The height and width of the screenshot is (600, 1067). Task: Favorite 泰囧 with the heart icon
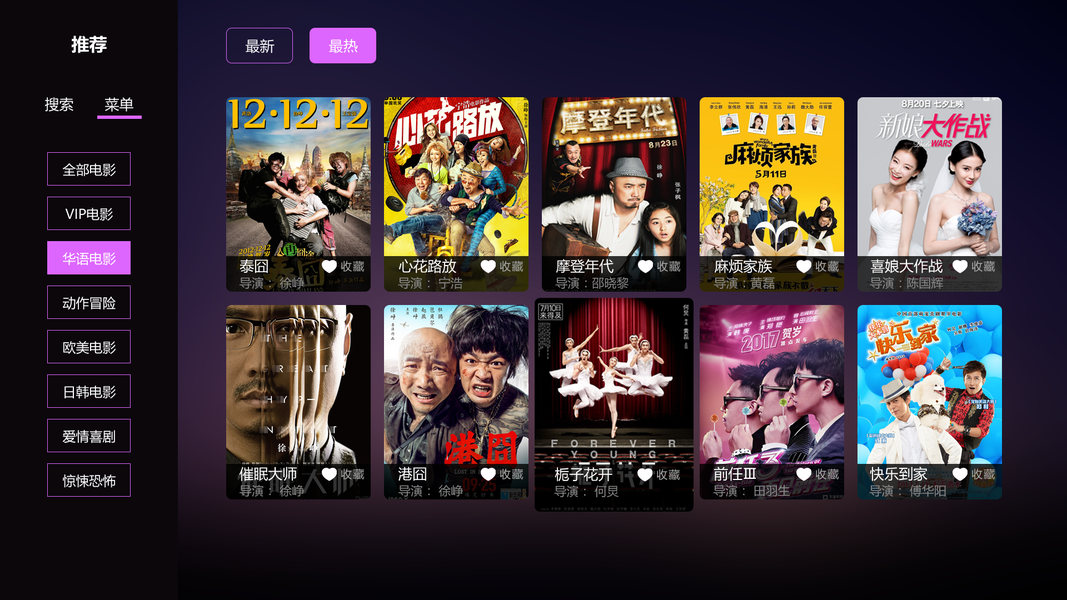330,266
